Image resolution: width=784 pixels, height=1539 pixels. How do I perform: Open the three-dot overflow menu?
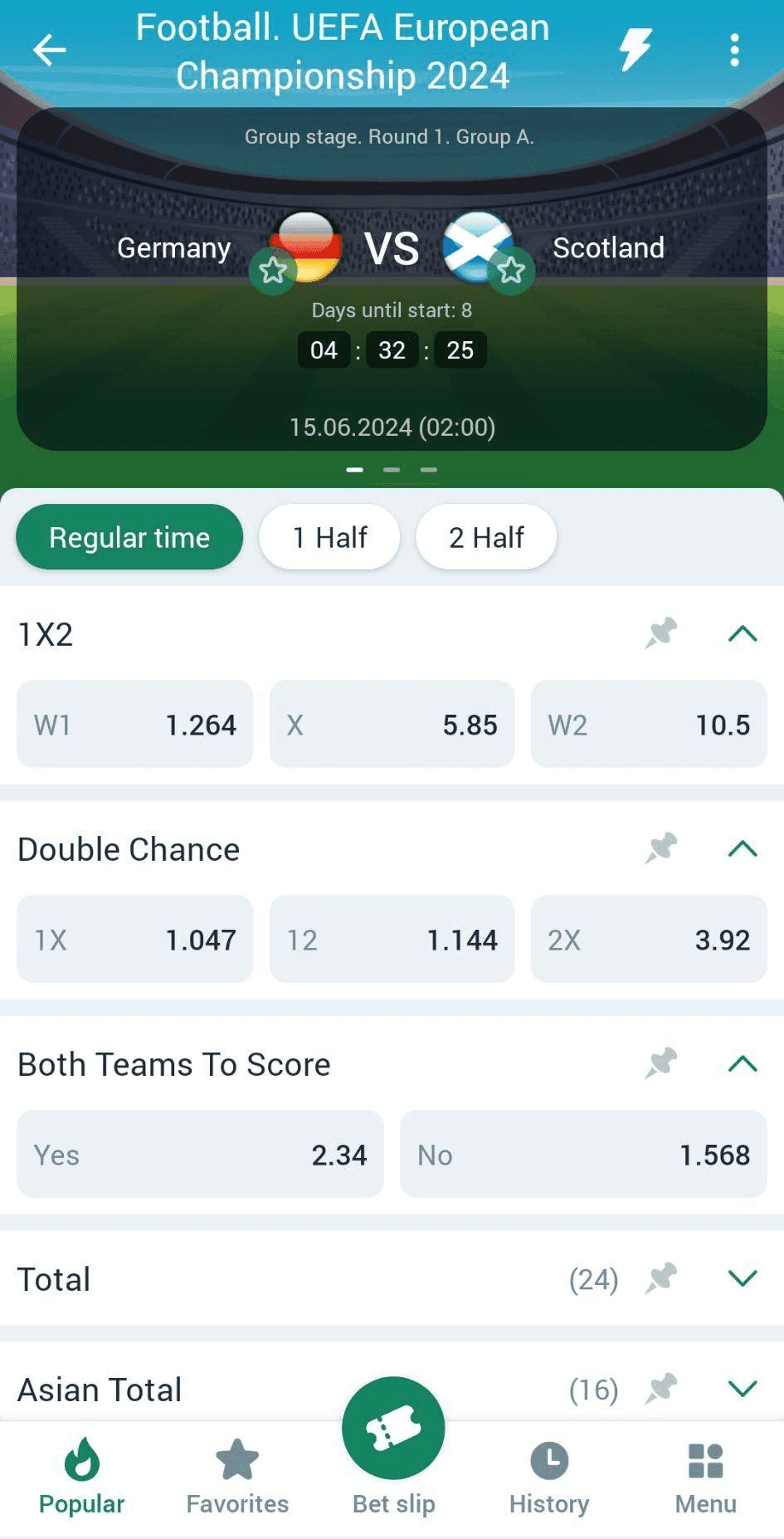coord(734,51)
